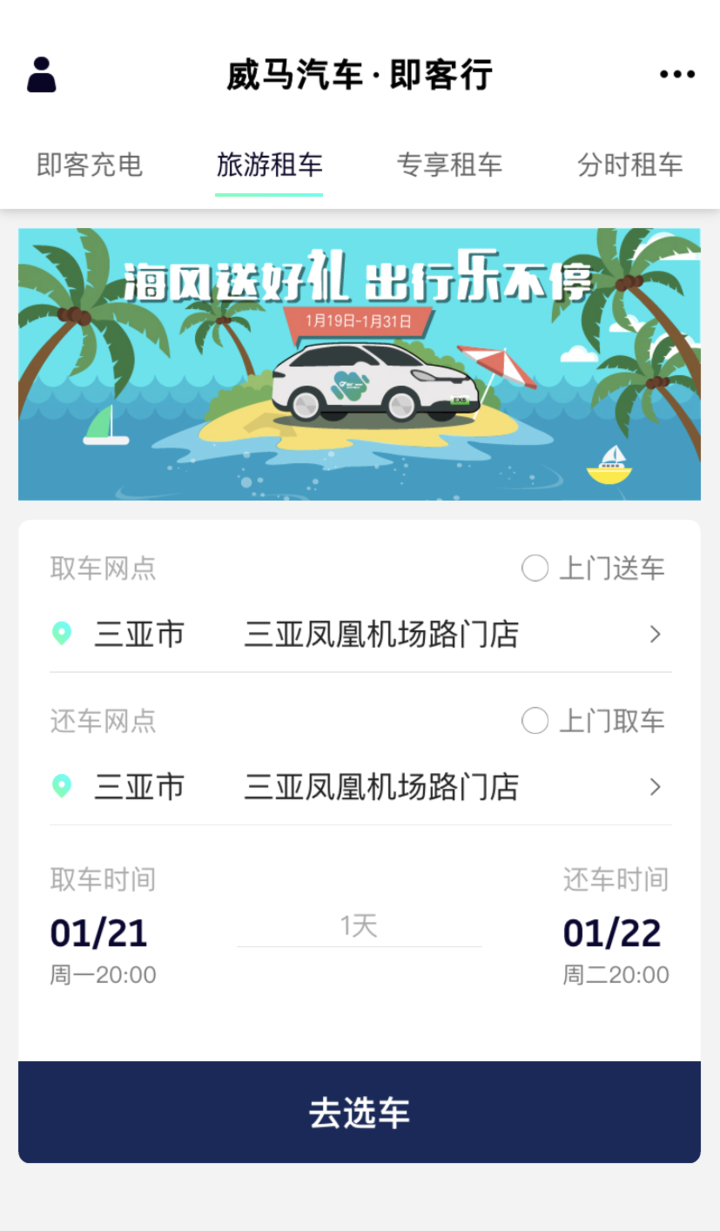This screenshot has height=1231, width=720.
Task: Switch to the 即客充电 tab
Action: click(90, 165)
